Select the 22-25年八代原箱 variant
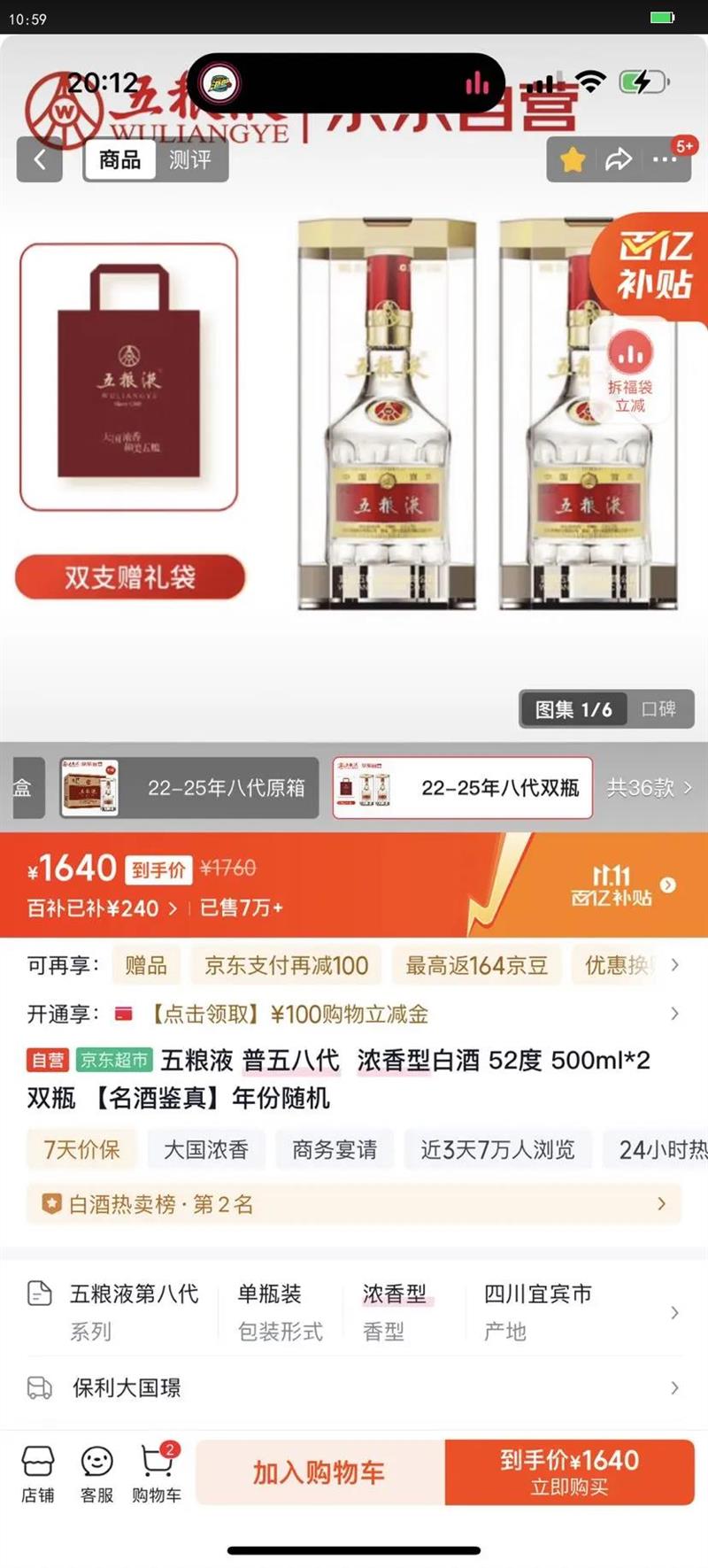This screenshot has width=708, height=1568. pos(189,787)
